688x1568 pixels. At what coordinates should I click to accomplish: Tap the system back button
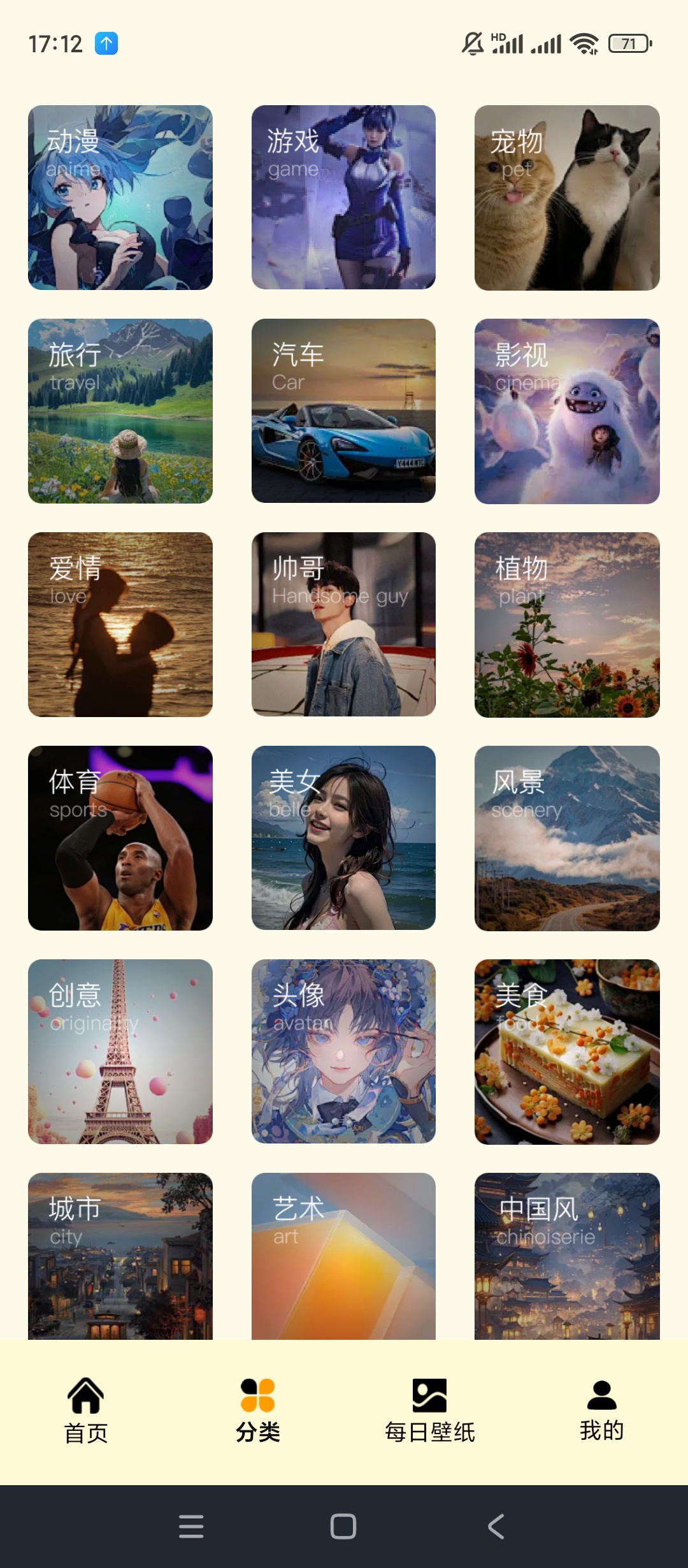[496, 1527]
